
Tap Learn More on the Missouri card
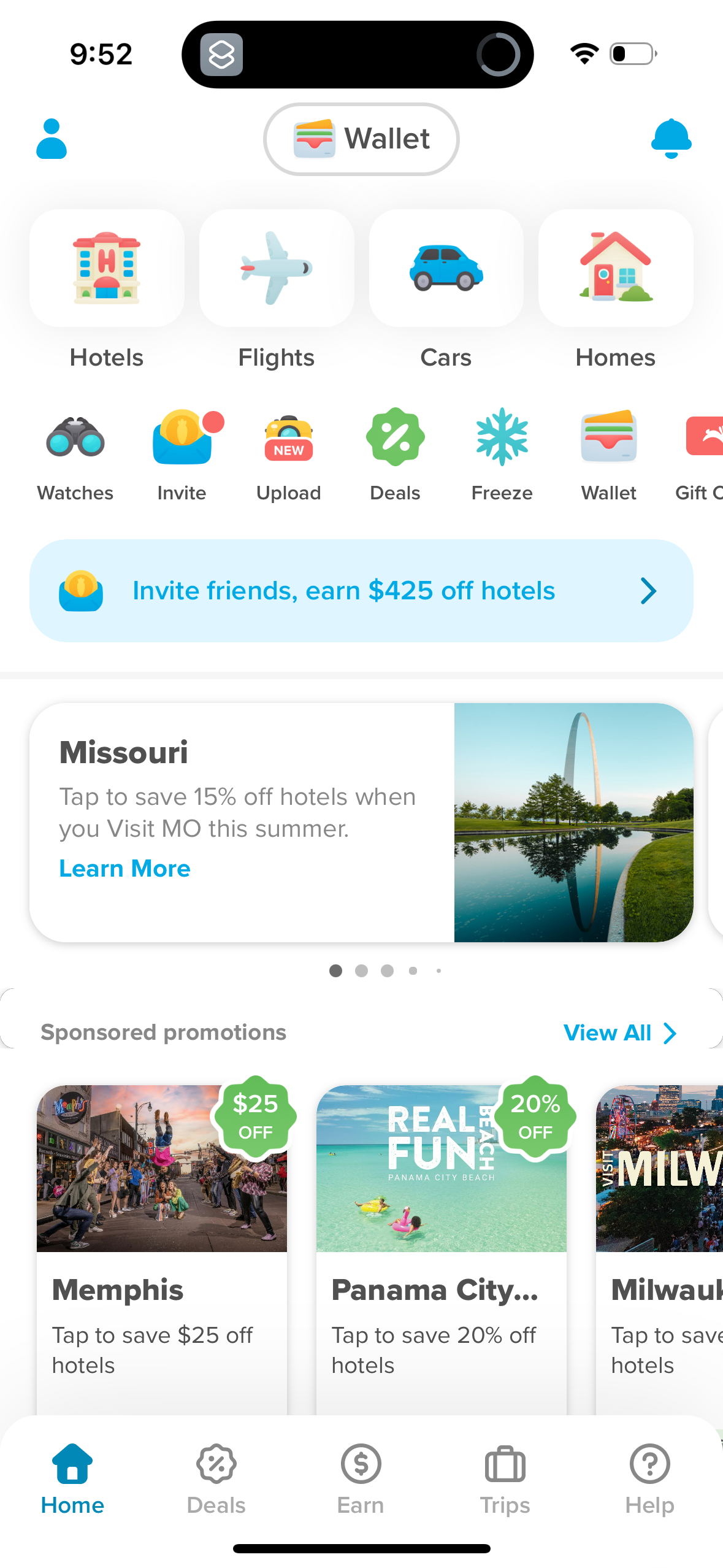[x=124, y=868]
